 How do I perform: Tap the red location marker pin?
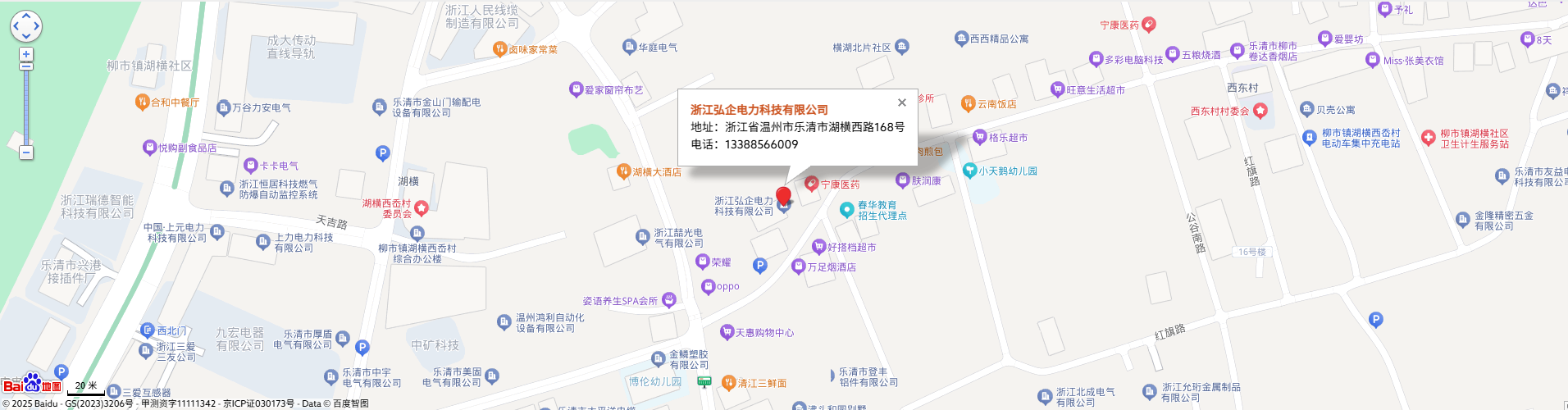click(x=783, y=195)
